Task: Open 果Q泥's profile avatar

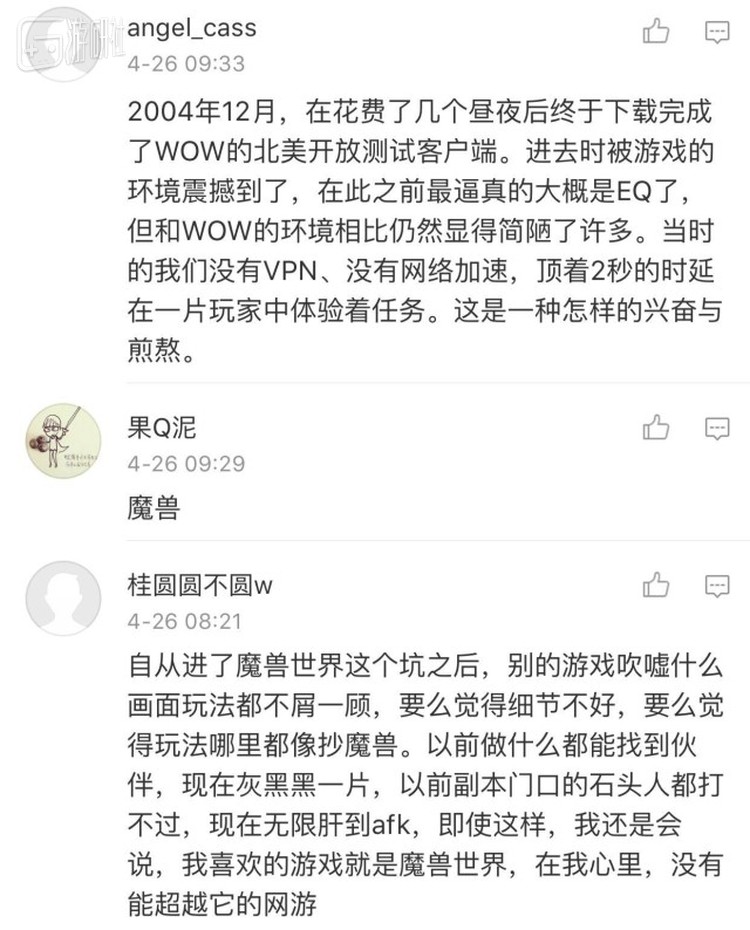Action: click(x=63, y=442)
